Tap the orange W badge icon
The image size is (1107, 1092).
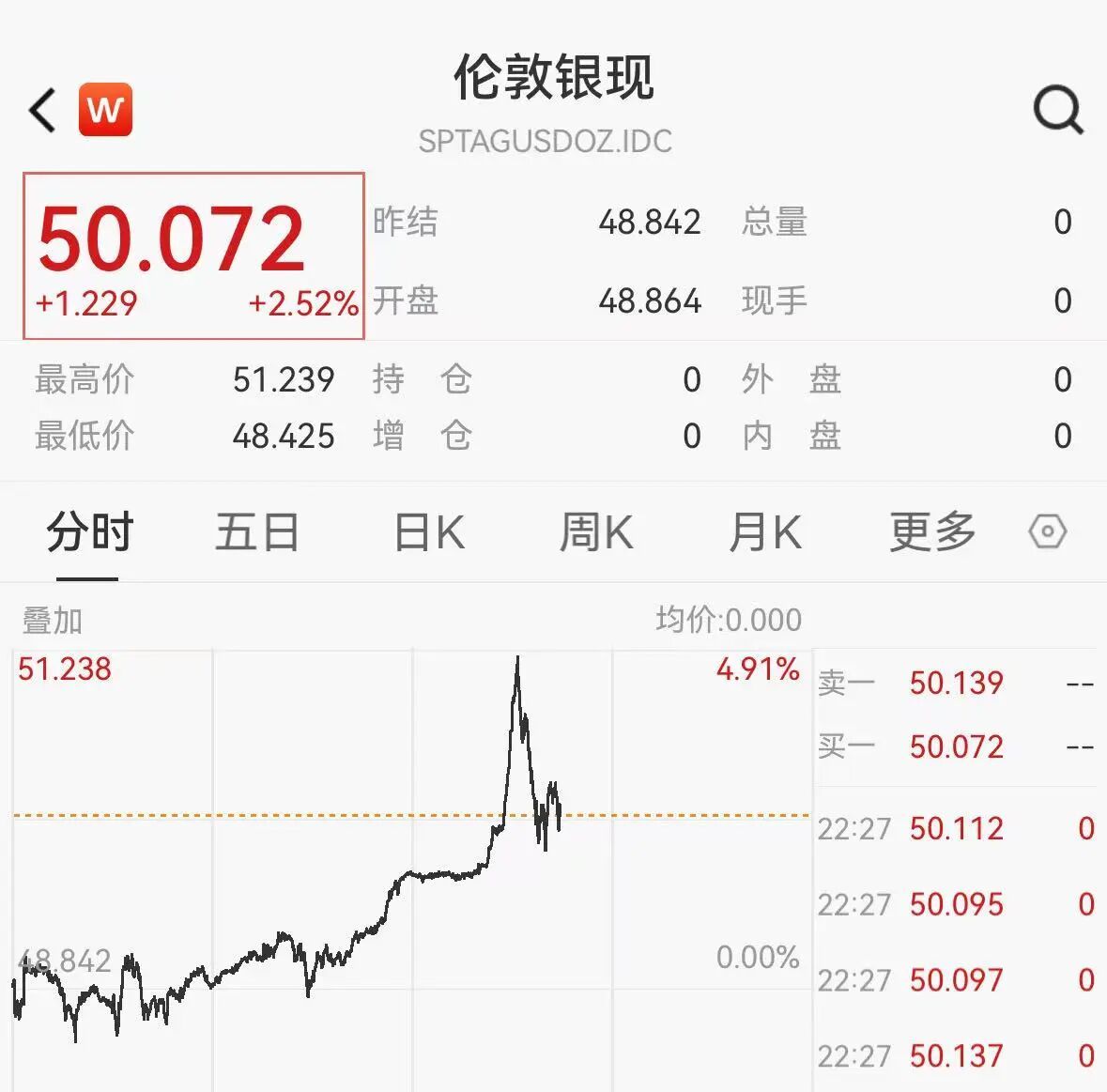[105, 110]
